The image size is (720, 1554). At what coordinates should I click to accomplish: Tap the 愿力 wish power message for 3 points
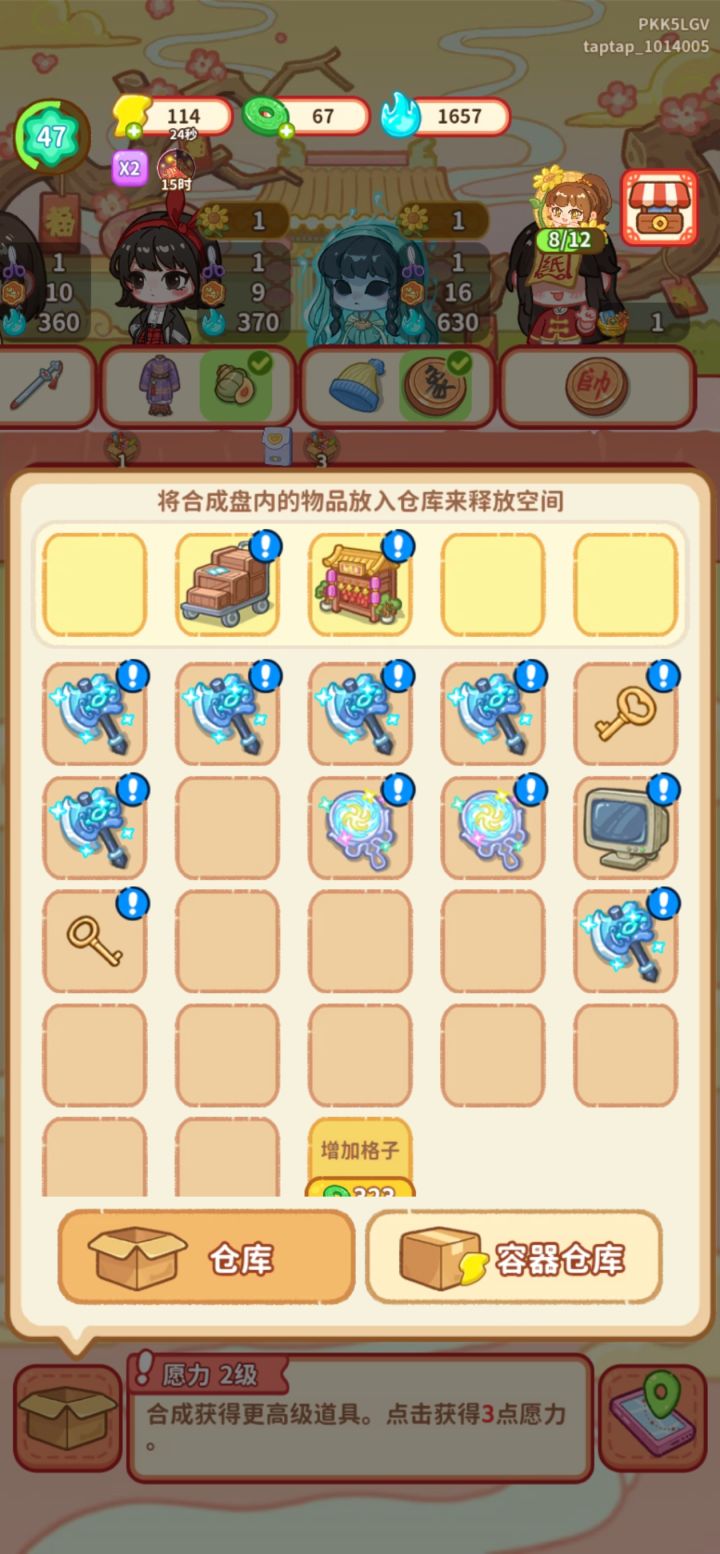coord(360,1420)
